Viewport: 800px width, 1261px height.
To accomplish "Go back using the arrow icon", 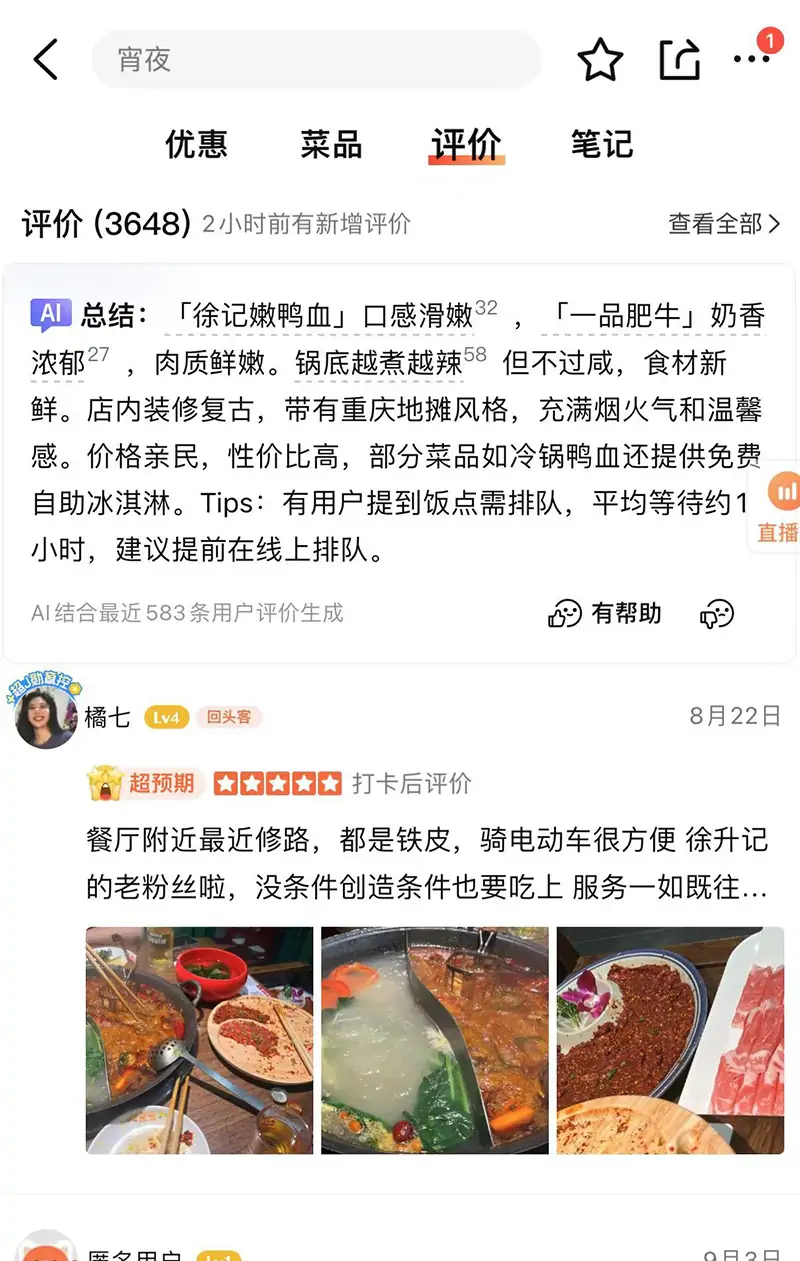I will coord(46,60).
